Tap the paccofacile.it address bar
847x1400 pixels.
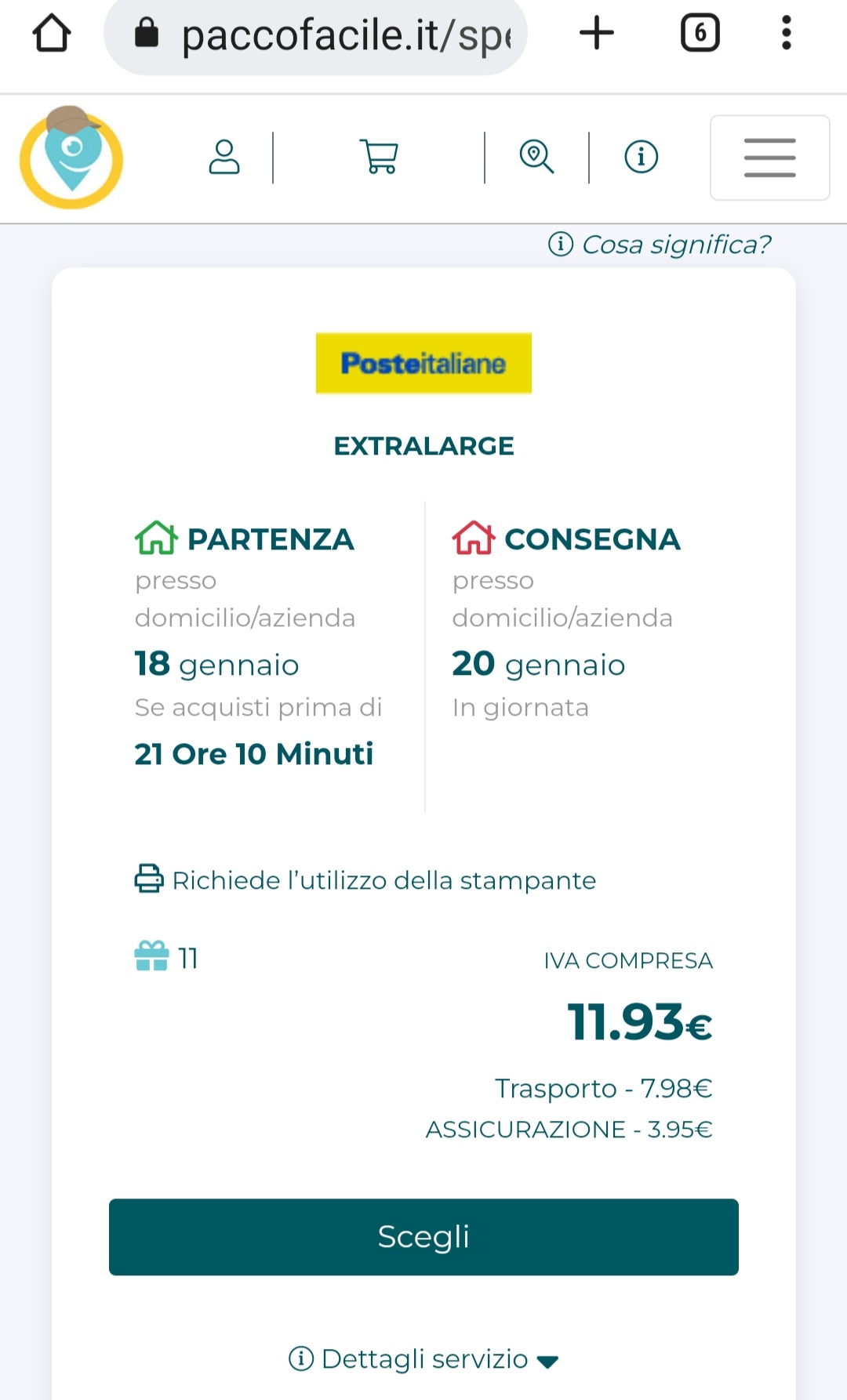(x=315, y=34)
